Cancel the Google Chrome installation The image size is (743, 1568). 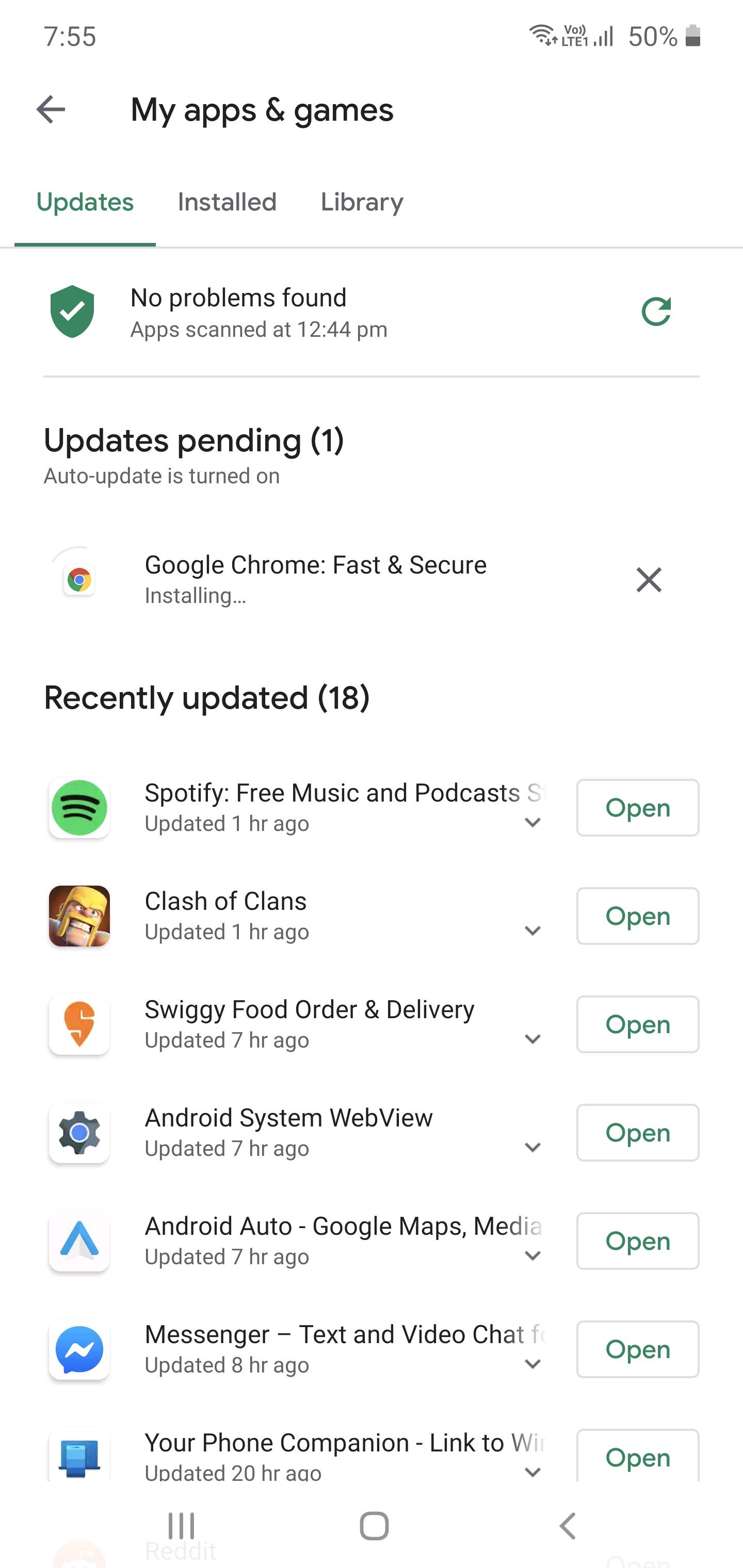pyautogui.click(x=649, y=579)
